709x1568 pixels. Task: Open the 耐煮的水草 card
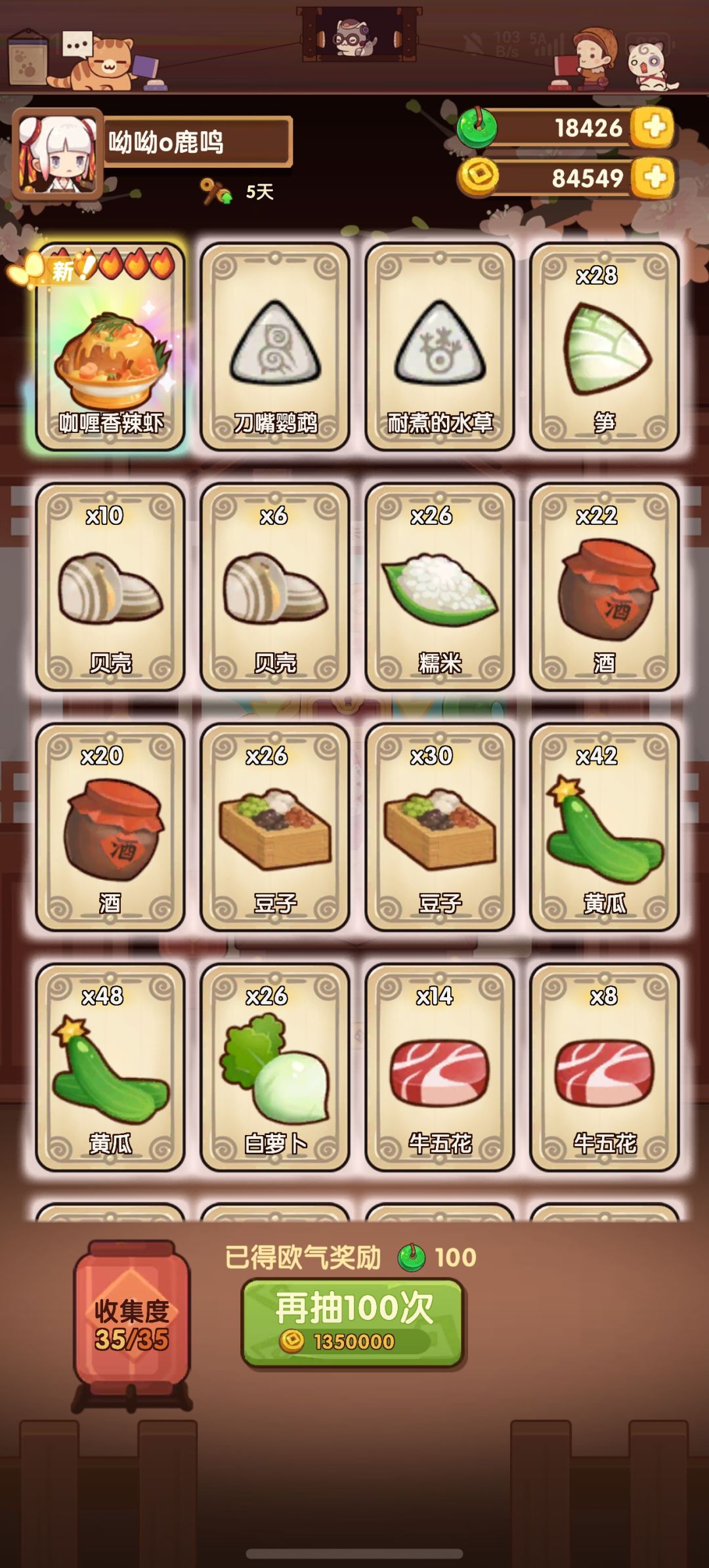[x=440, y=346]
